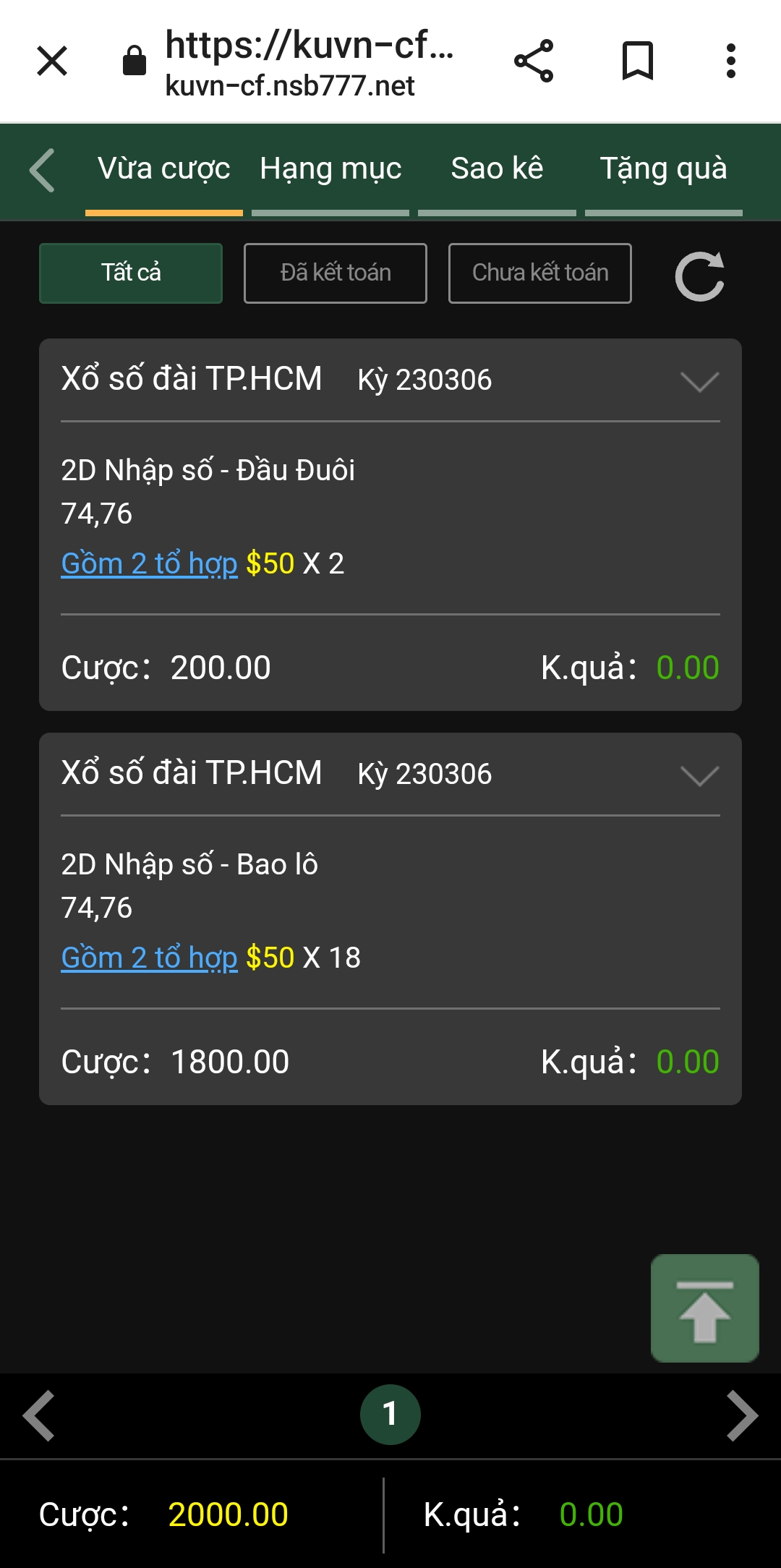781x1568 pixels.
Task: Close the browser tab with the X
Action: (52, 61)
